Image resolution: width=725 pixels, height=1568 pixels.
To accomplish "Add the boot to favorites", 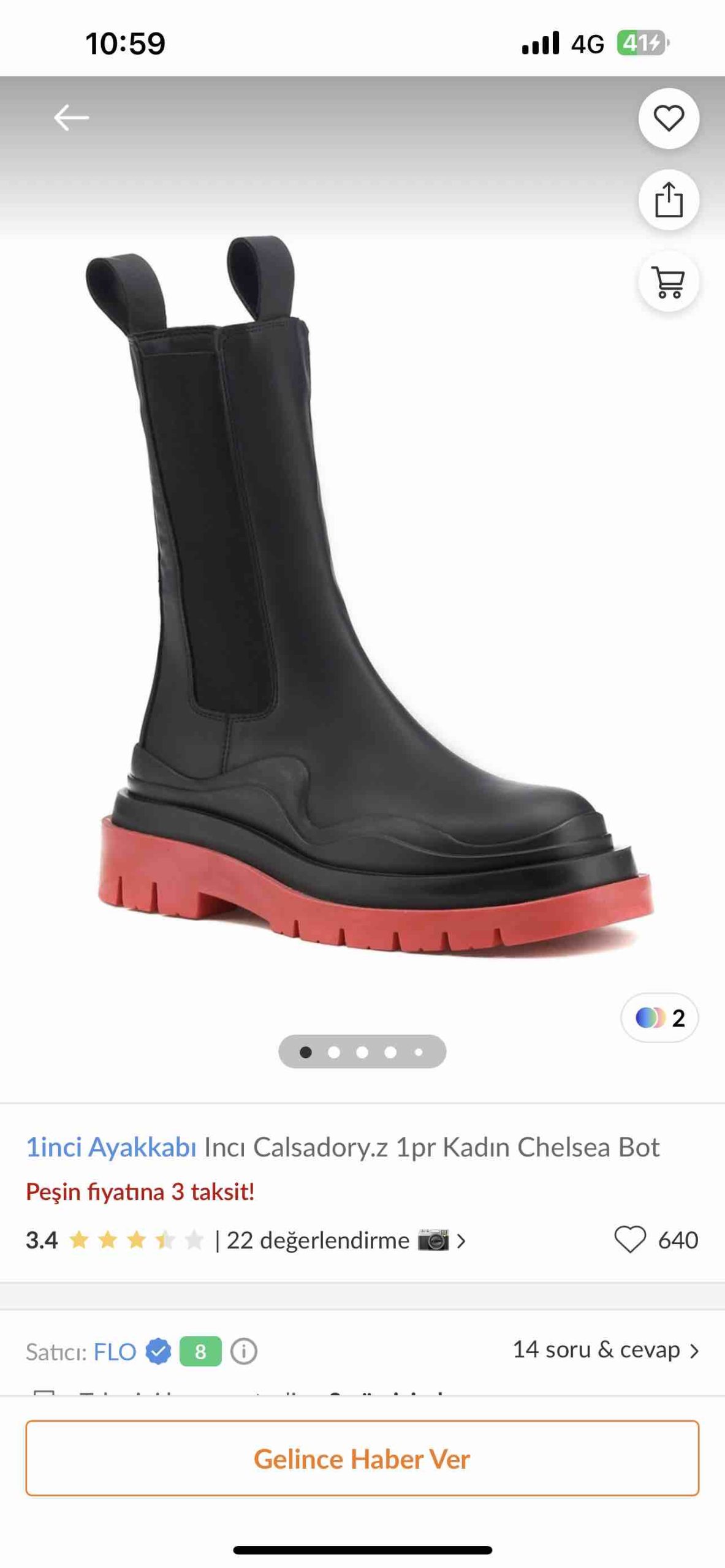I will click(x=669, y=118).
